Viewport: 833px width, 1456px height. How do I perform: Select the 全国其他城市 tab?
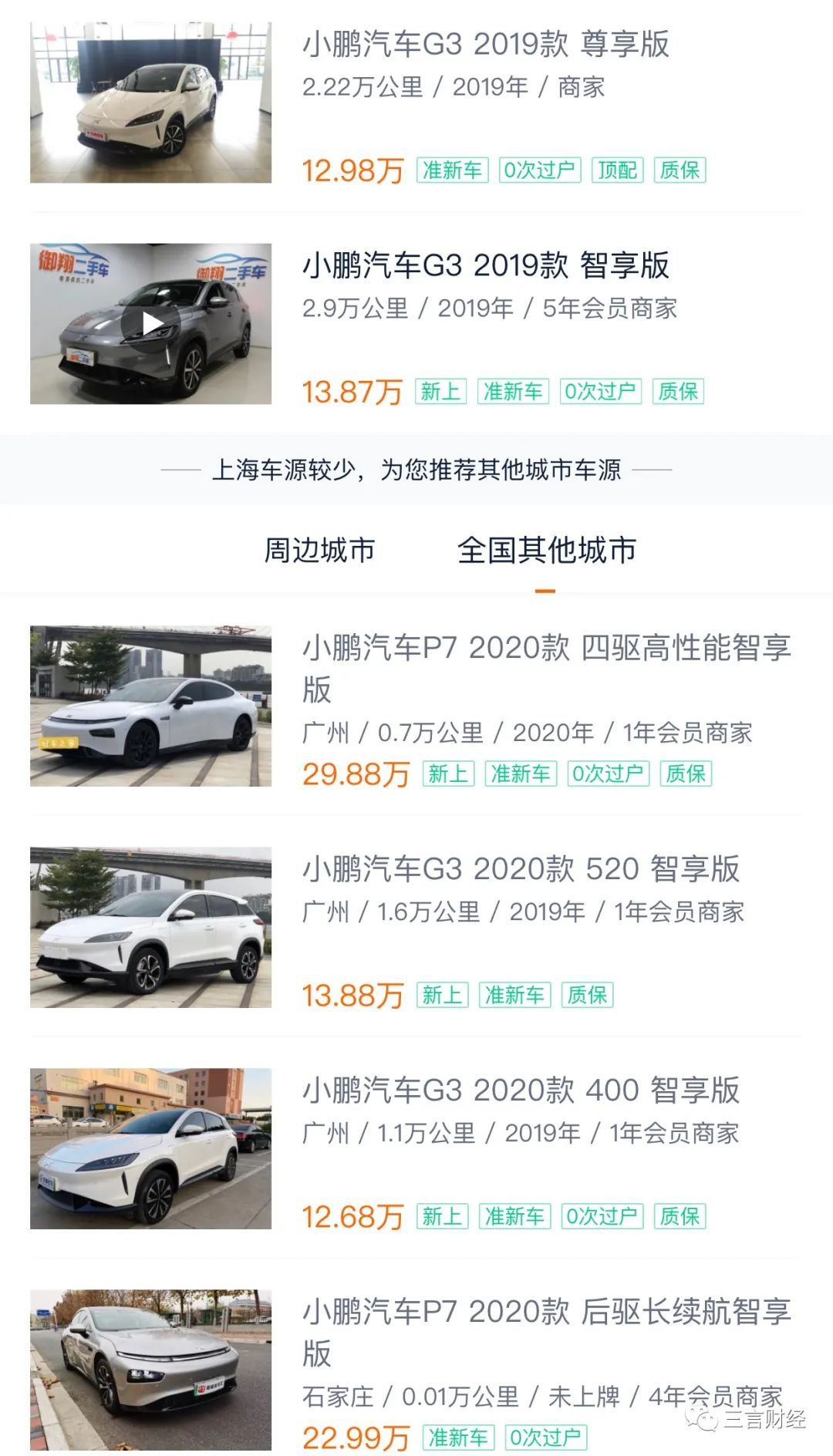[x=546, y=551]
